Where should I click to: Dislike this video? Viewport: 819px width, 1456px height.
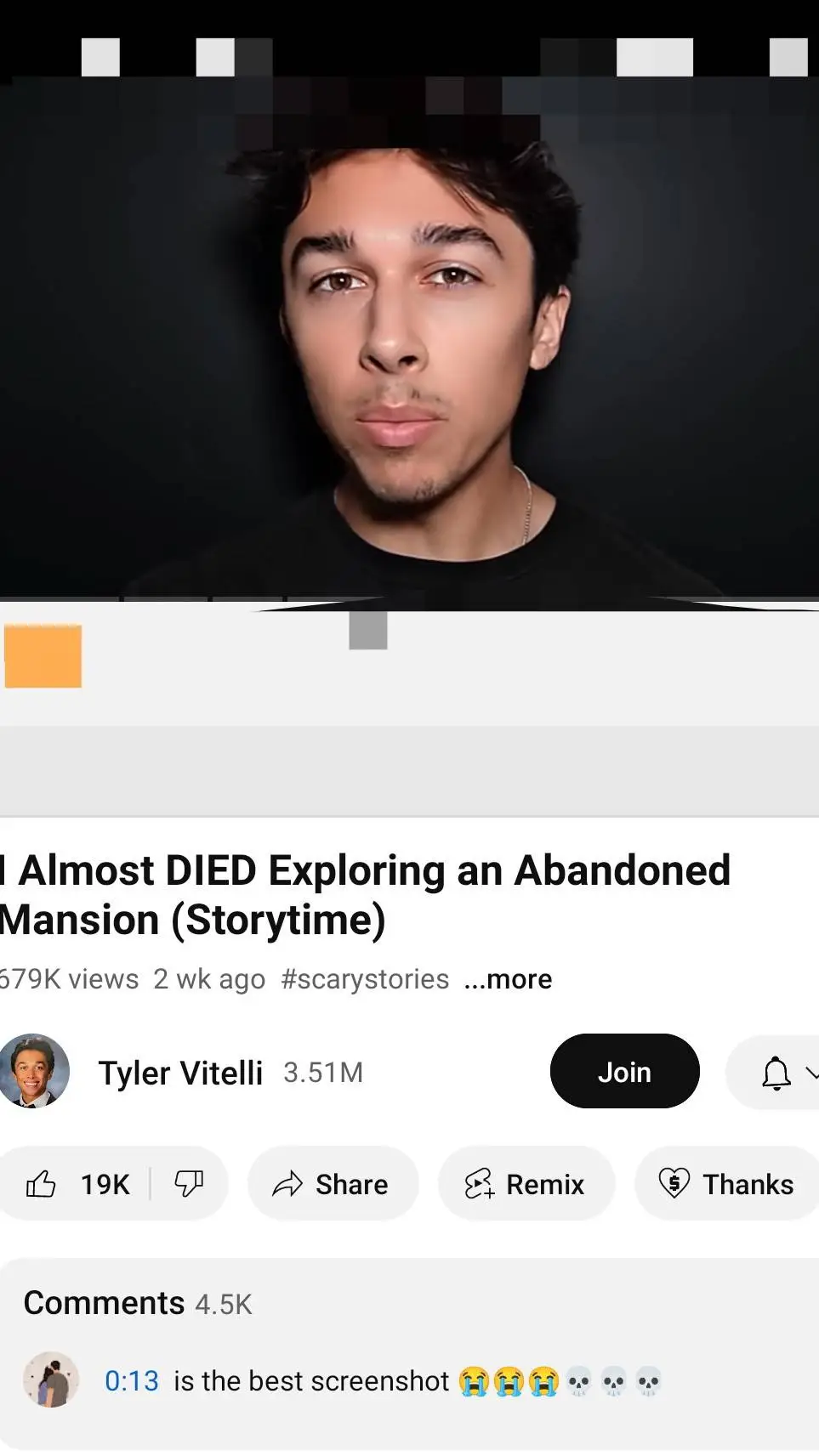coord(189,1184)
